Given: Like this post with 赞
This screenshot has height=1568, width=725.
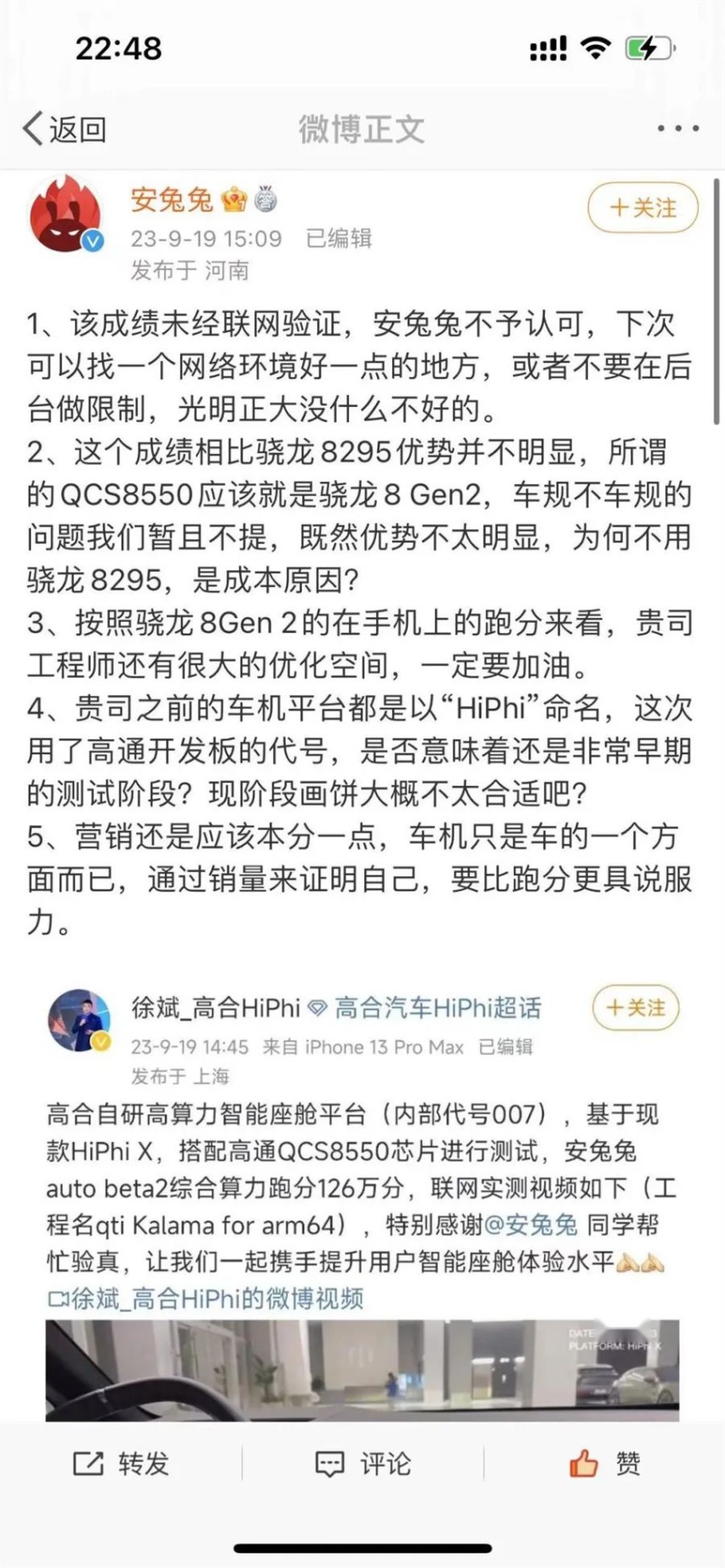Looking at the screenshot, I should (x=604, y=1463).
